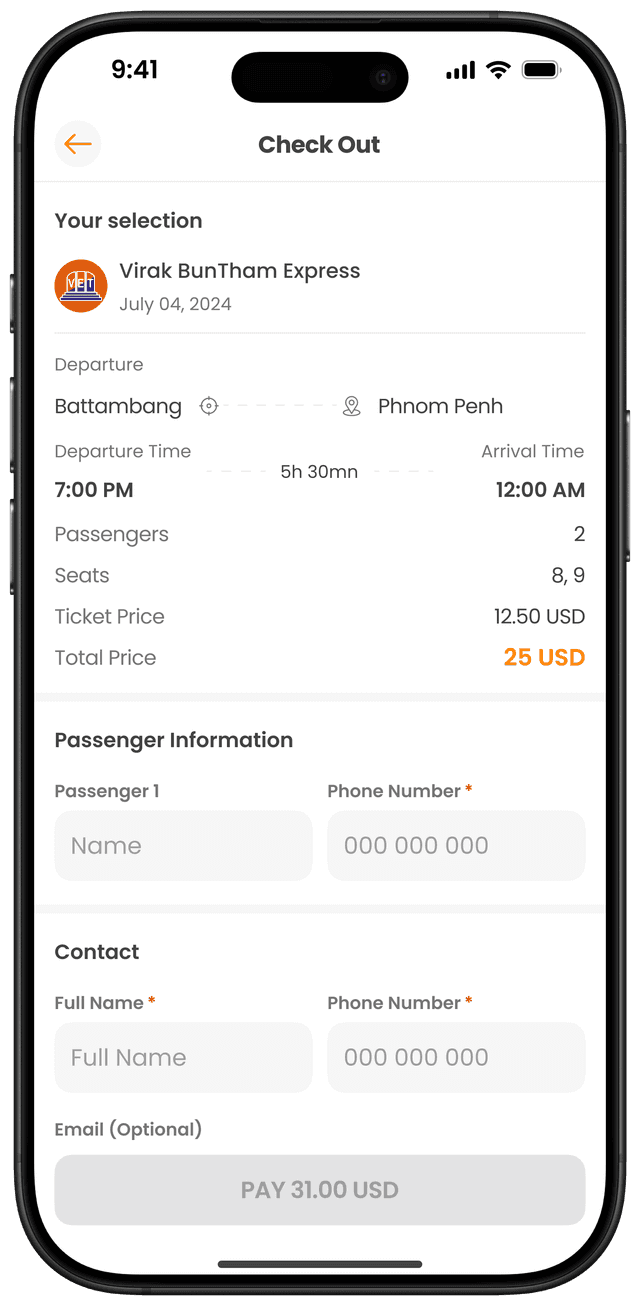Select the Contact phone number field
Viewport: 640px width, 1306px height.
[x=456, y=1057]
